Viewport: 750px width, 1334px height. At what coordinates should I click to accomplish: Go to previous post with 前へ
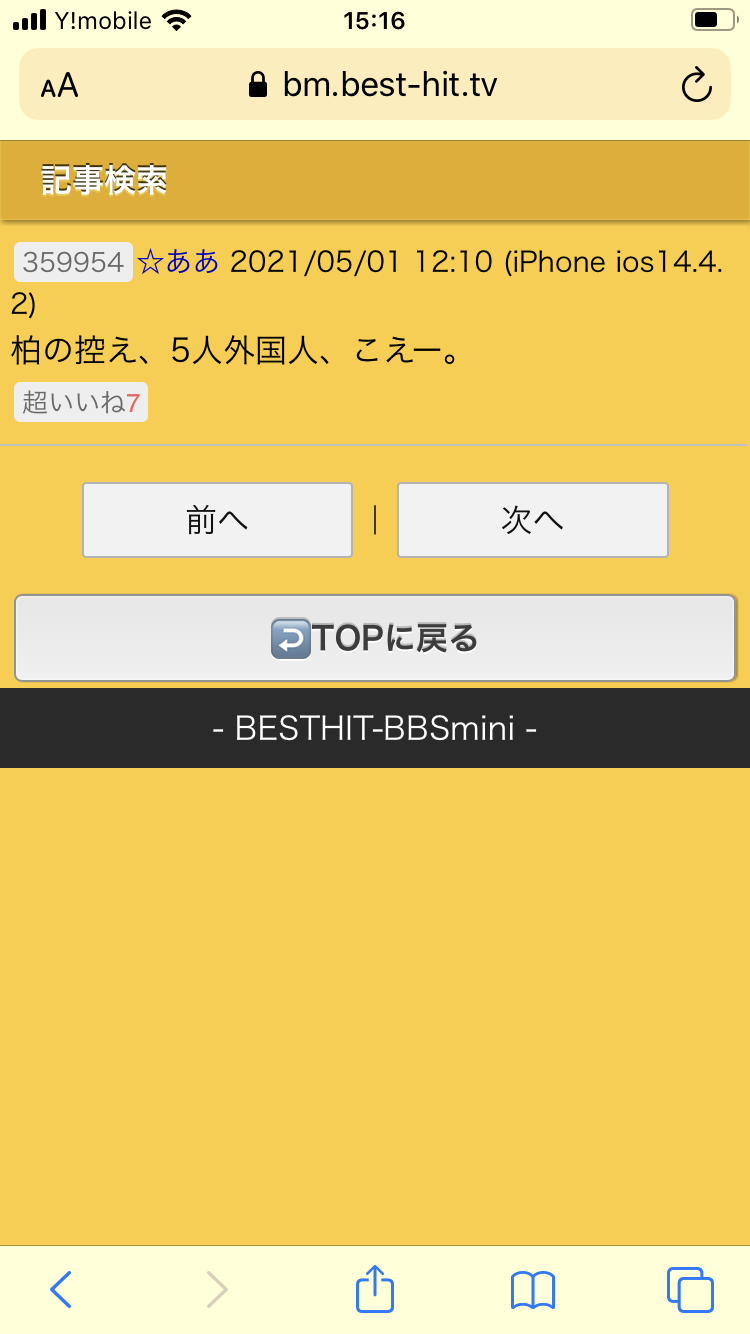pos(217,520)
